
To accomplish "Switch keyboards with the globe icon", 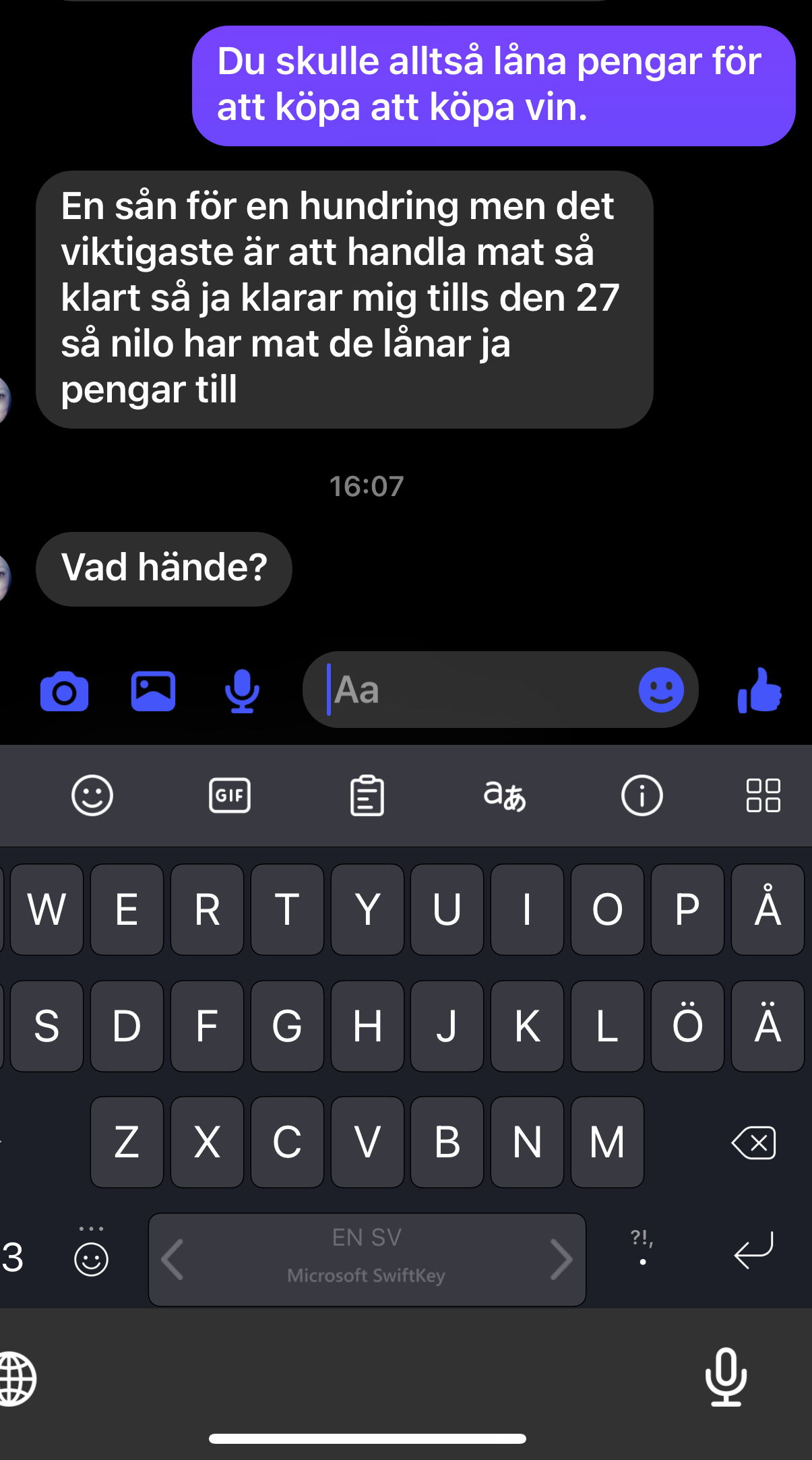I will coord(16,1379).
